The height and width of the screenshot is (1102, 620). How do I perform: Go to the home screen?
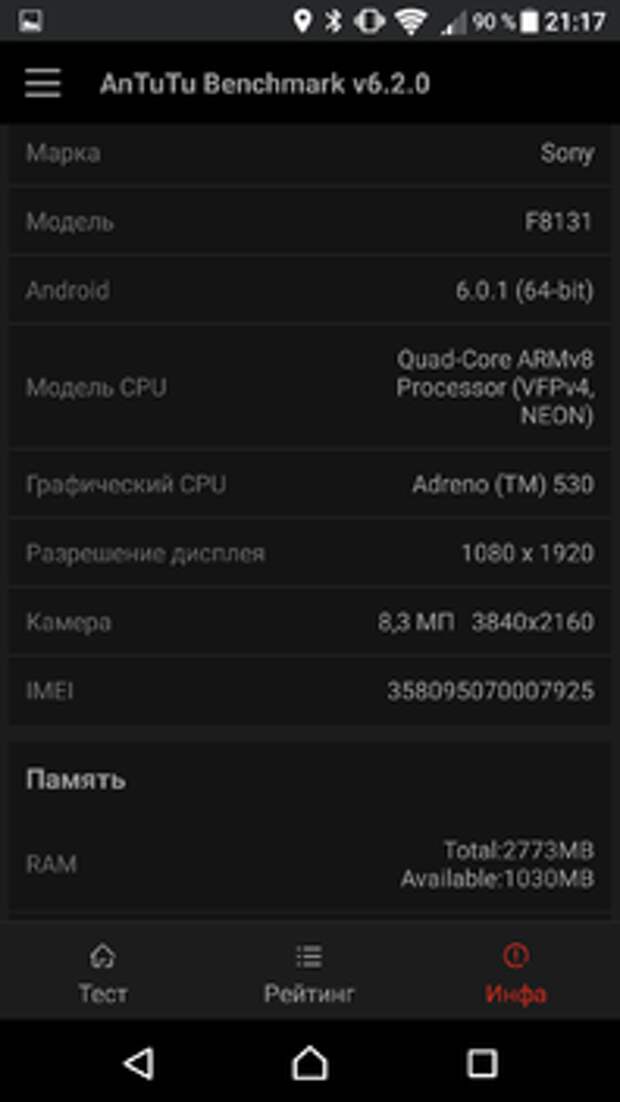[310, 1063]
